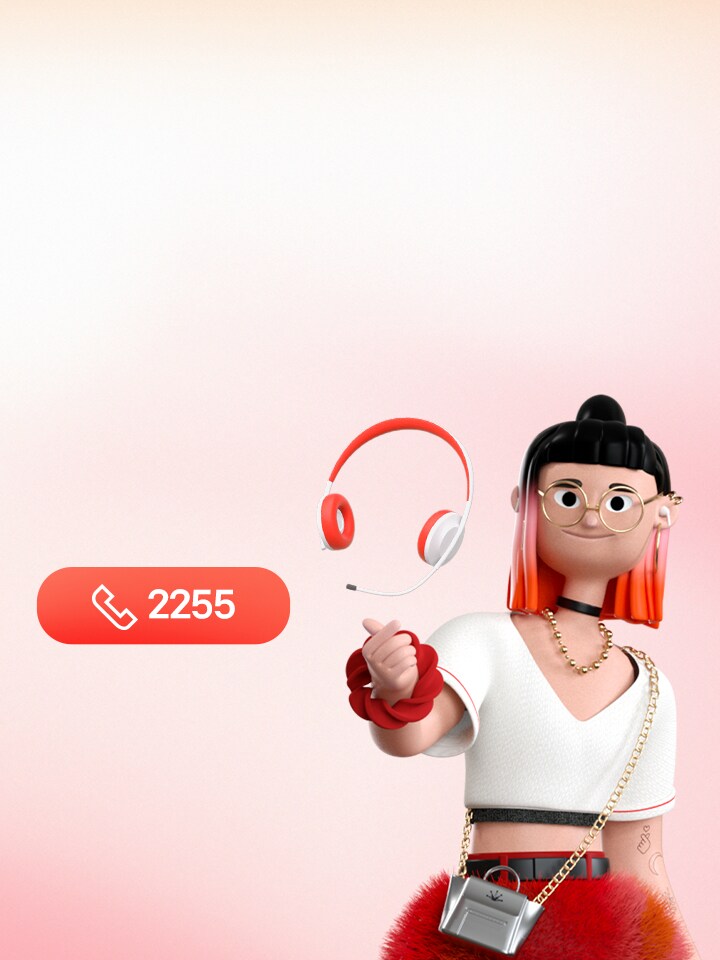Screen dimensions: 720x960
Task: Call the 2255 support number
Action: pyautogui.click(x=163, y=605)
